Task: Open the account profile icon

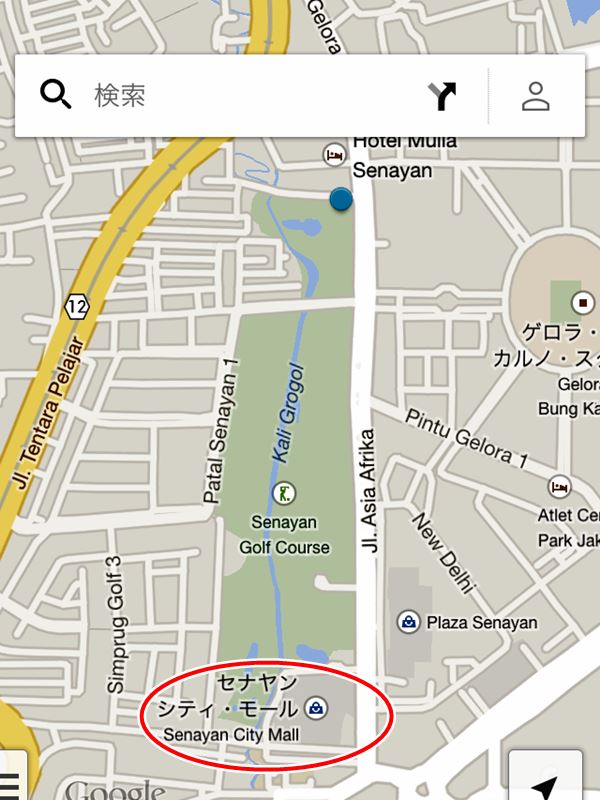Action: (536, 96)
